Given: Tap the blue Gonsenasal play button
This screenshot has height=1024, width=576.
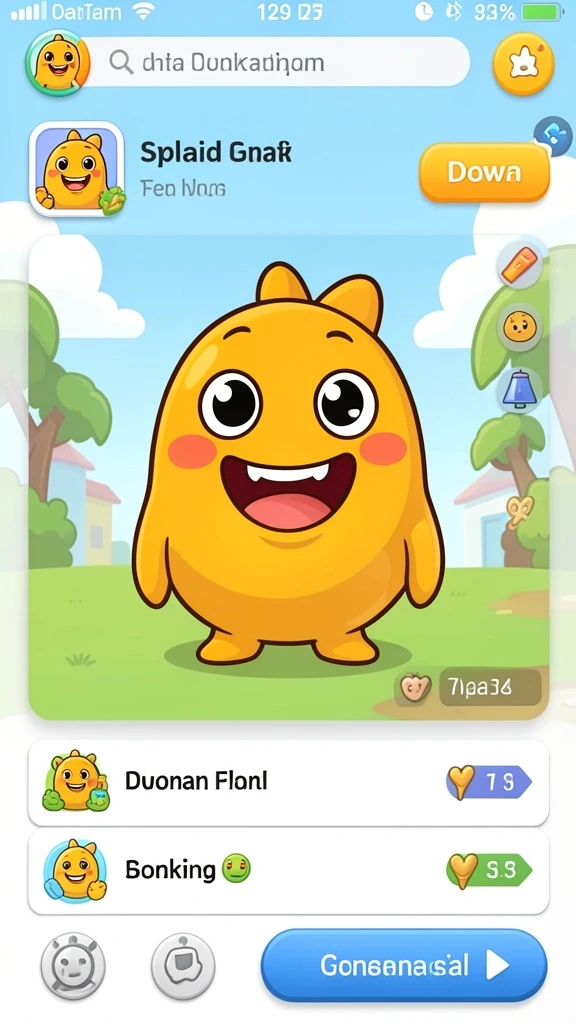Looking at the screenshot, I should pos(404,965).
